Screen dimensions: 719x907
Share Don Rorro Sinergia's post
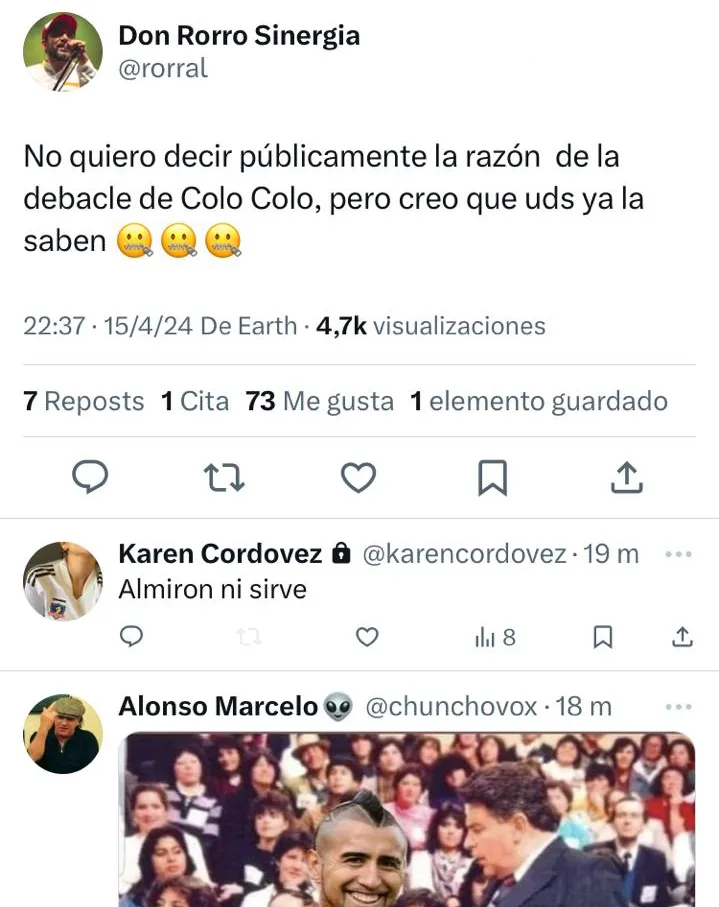click(626, 479)
